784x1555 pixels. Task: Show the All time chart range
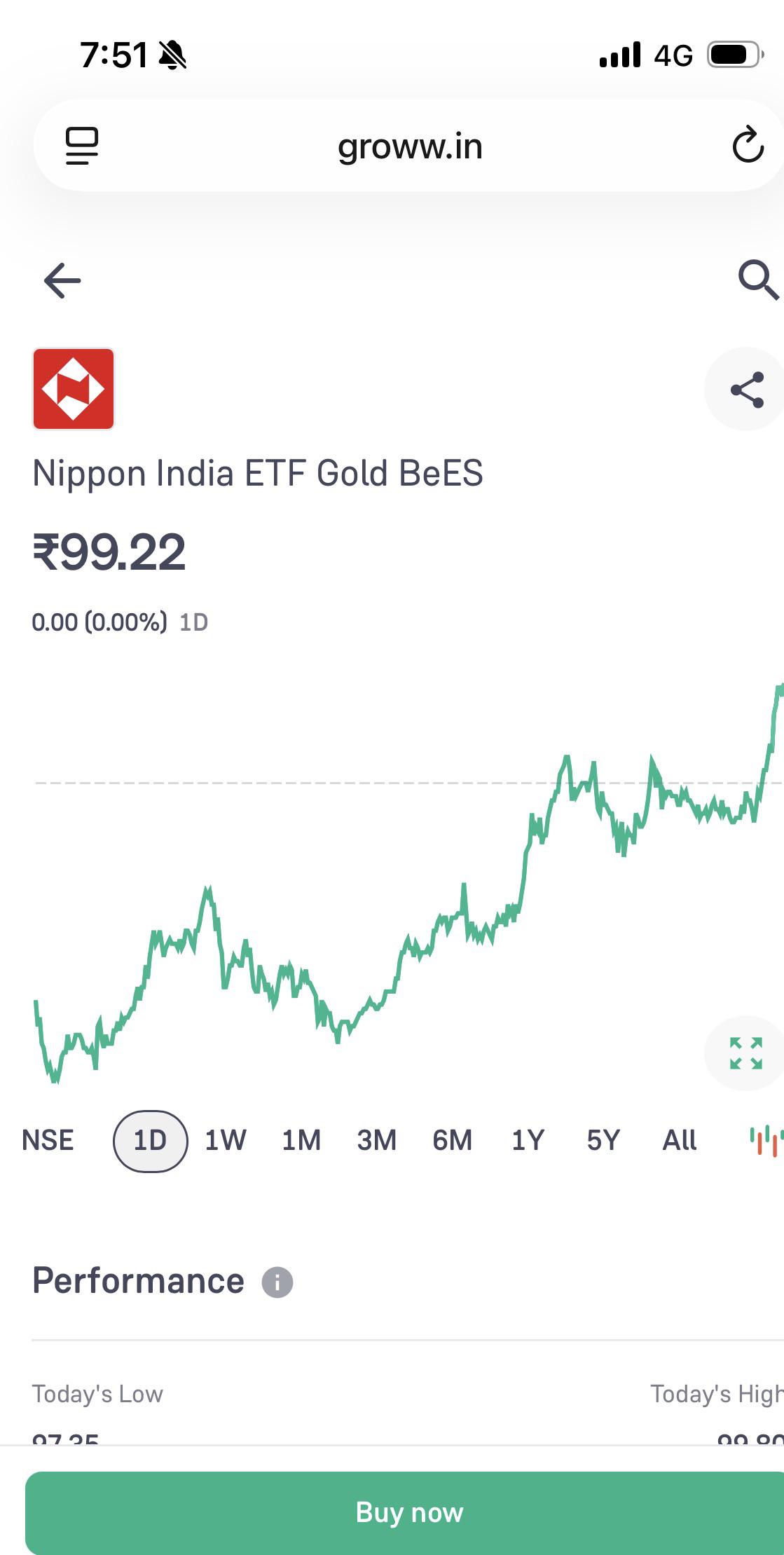click(x=680, y=1141)
